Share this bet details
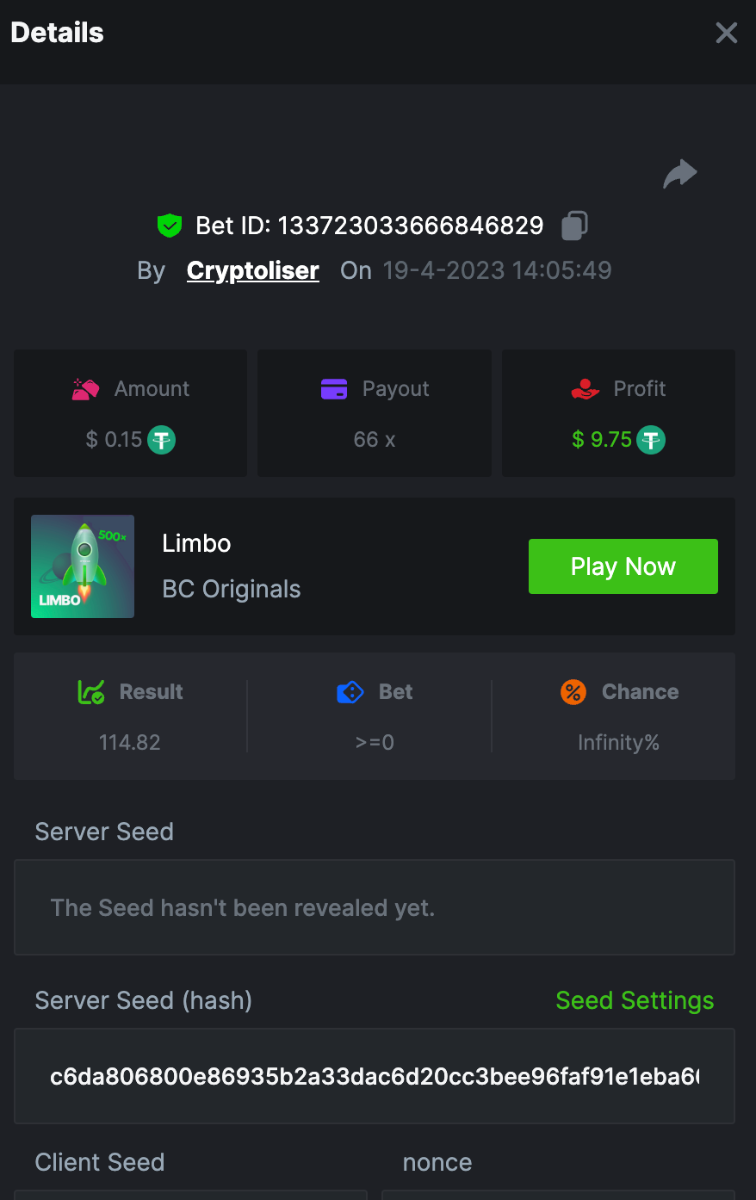Viewport: 756px width, 1200px height. [x=680, y=175]
